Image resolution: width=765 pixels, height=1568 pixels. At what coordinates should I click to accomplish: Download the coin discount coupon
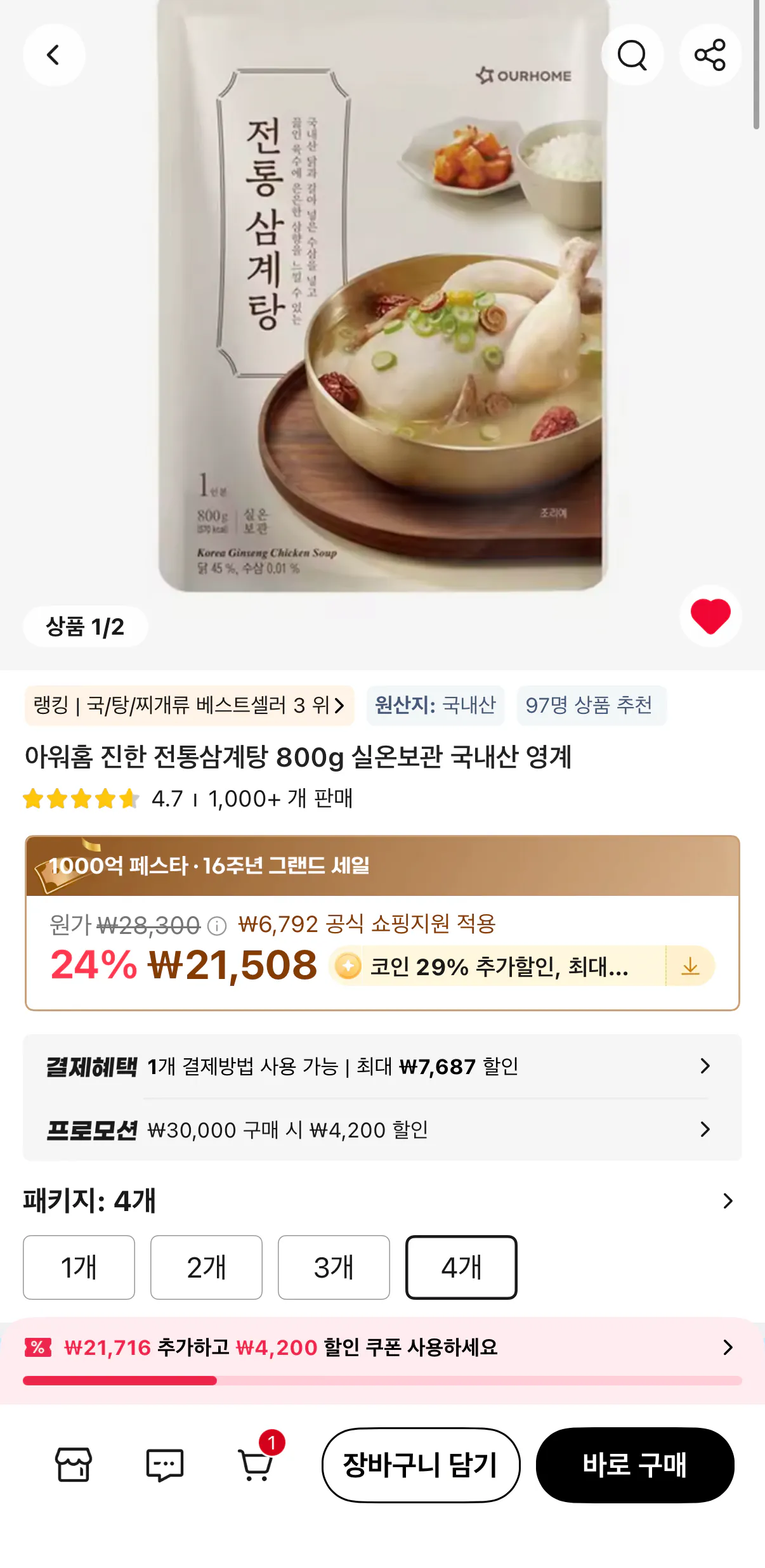pyautogui.click(x=691, y=966)
